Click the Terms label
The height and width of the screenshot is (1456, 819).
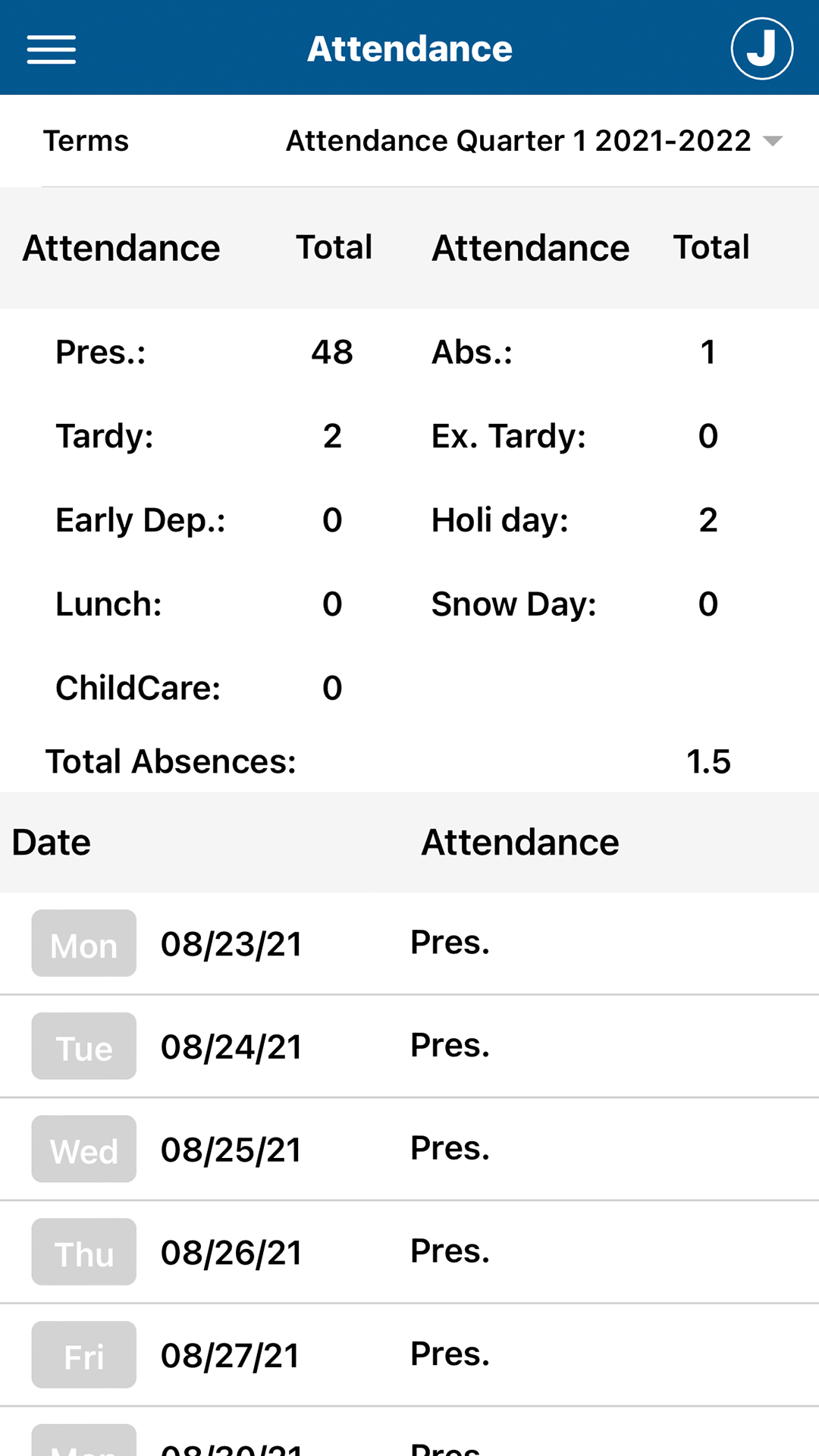(86, 140)
